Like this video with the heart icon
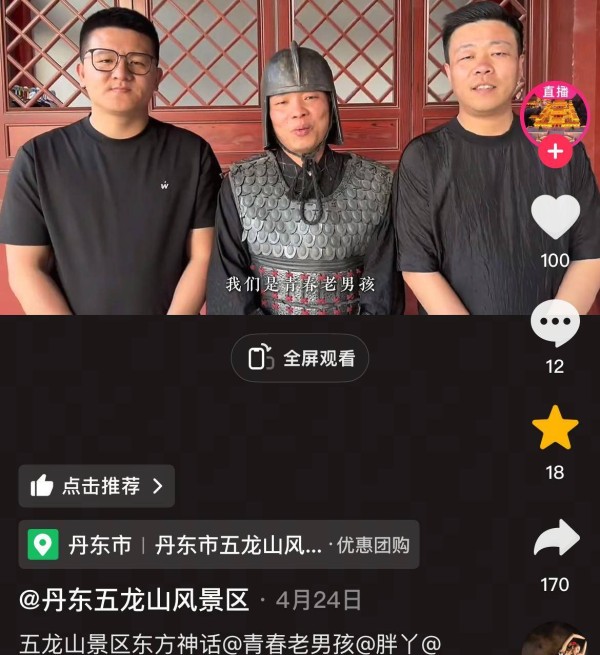Viewport: 600px width, 655px height. point(555,217)
